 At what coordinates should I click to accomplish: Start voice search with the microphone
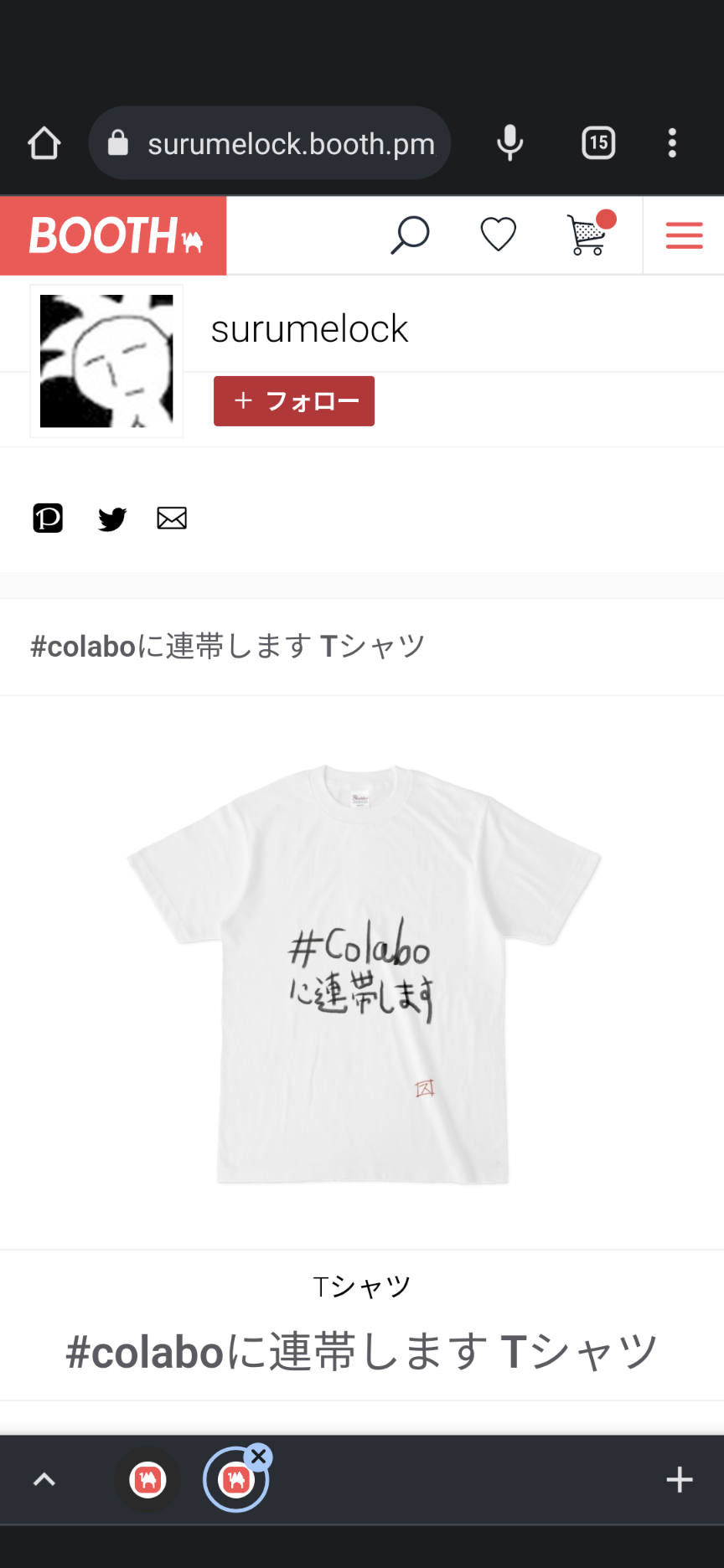click(509, 143)
